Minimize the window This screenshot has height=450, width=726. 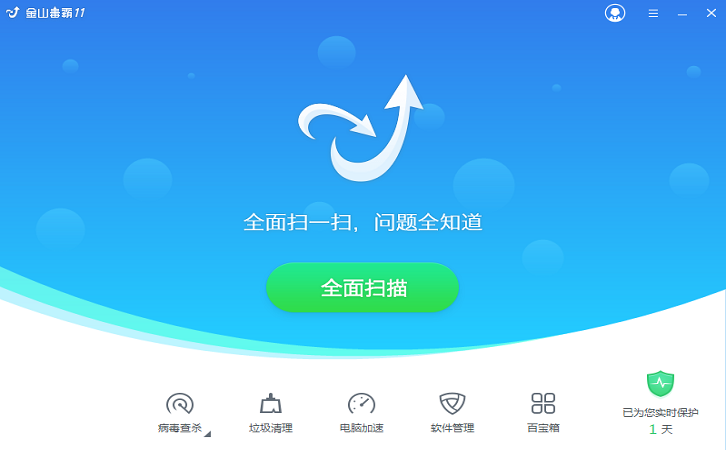[682, 14]
